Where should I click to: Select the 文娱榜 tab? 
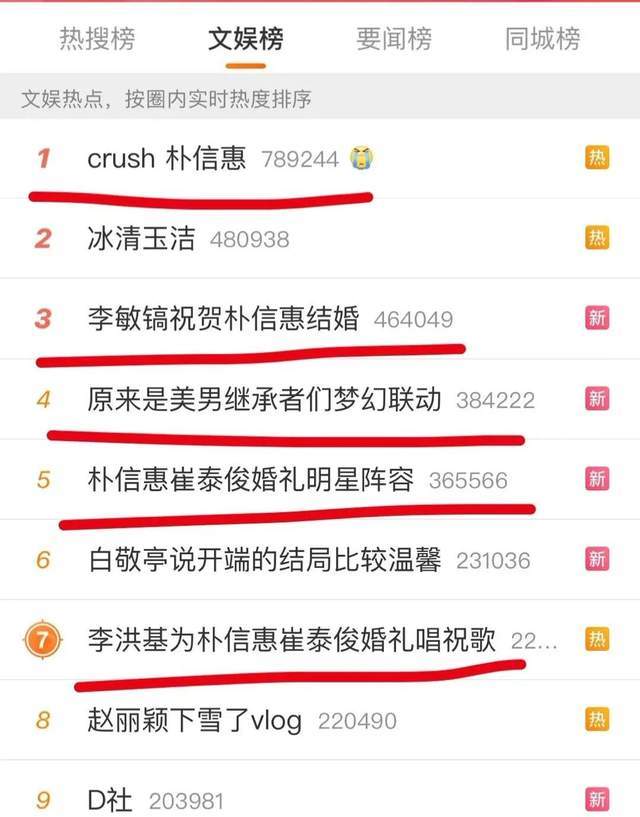tap(245, 39)
